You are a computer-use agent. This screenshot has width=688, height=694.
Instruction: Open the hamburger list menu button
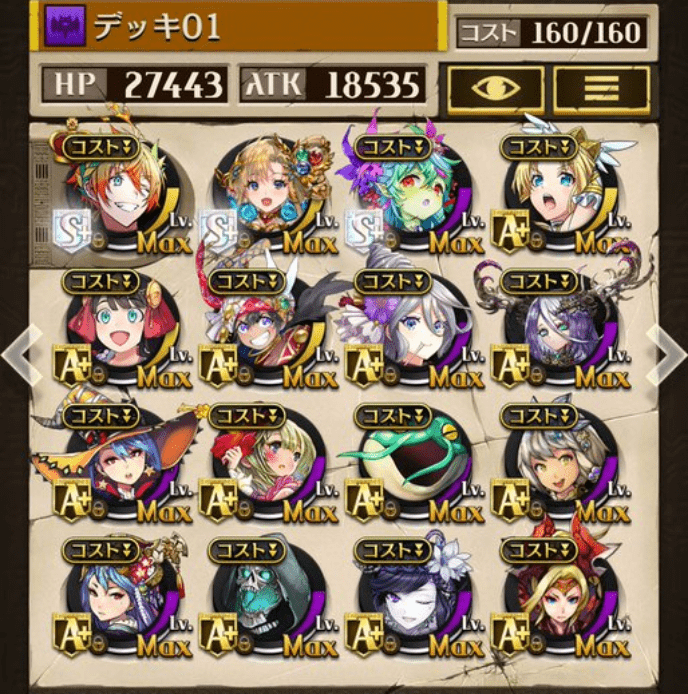601,89
